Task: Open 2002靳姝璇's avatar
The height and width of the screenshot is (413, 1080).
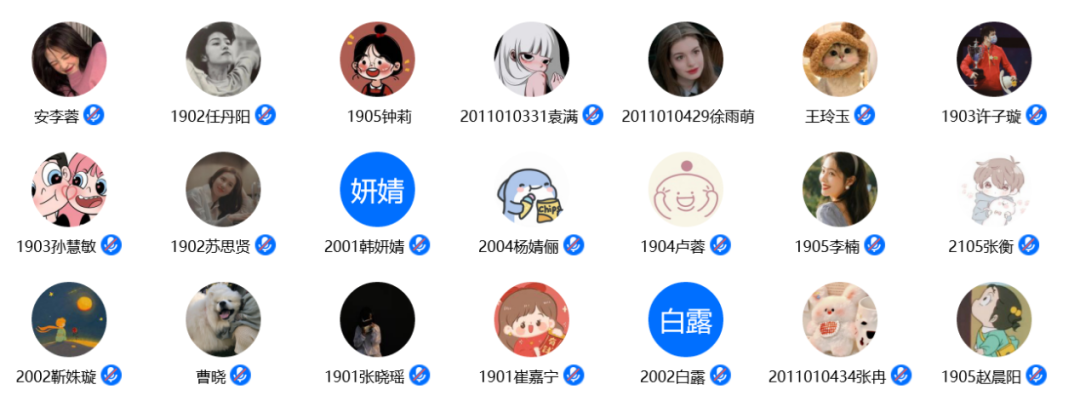Action: (69, 320)
